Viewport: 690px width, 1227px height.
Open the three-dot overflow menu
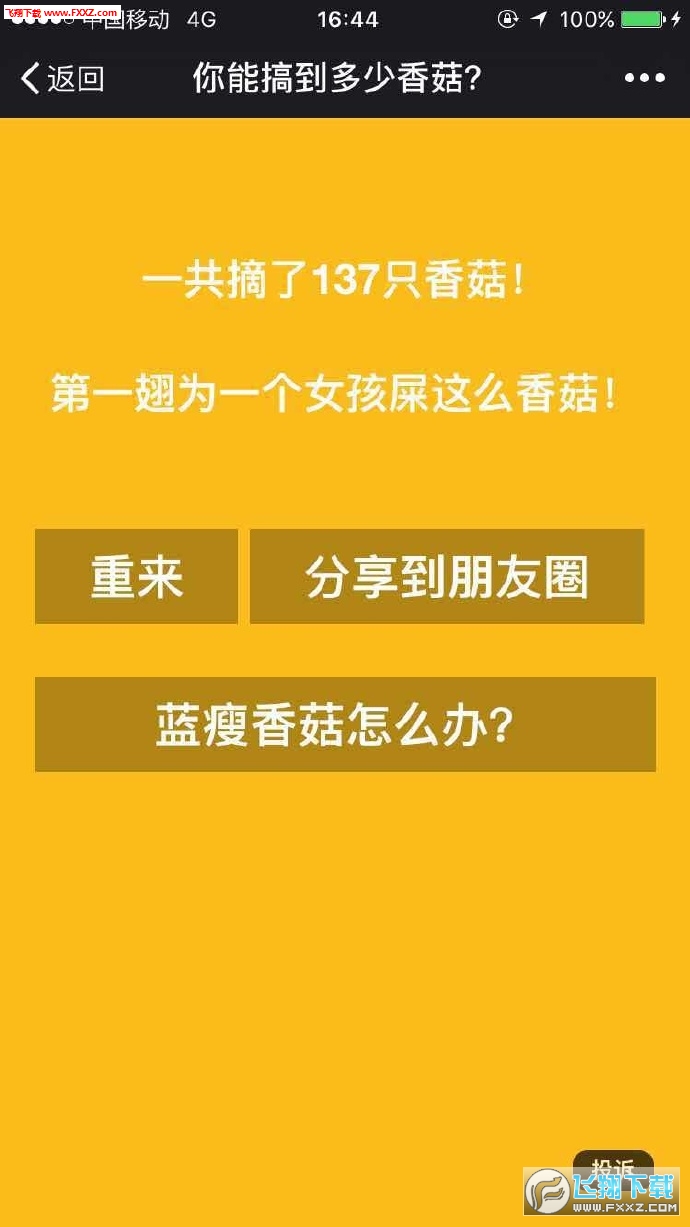pos(644,78)
